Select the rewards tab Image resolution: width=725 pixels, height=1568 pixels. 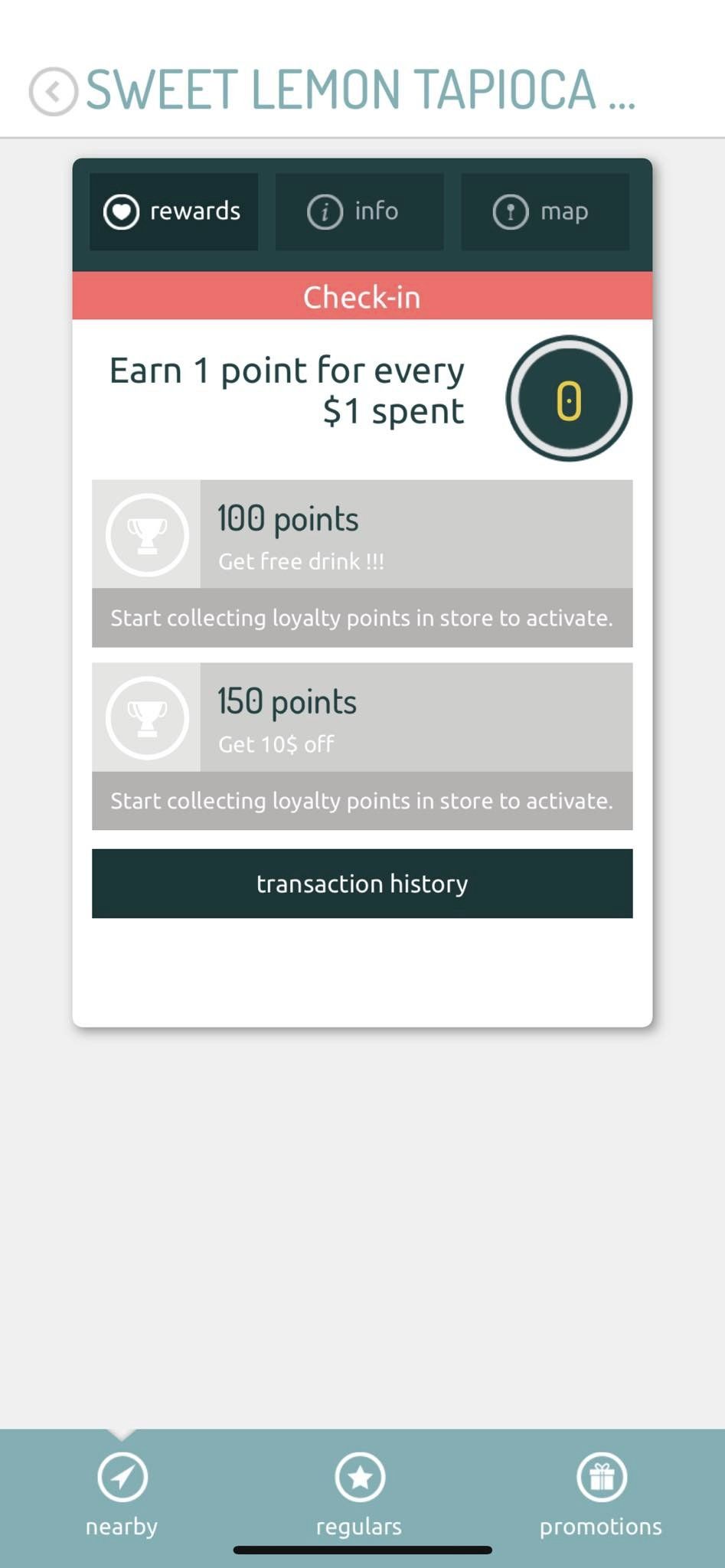pos(174,211)
